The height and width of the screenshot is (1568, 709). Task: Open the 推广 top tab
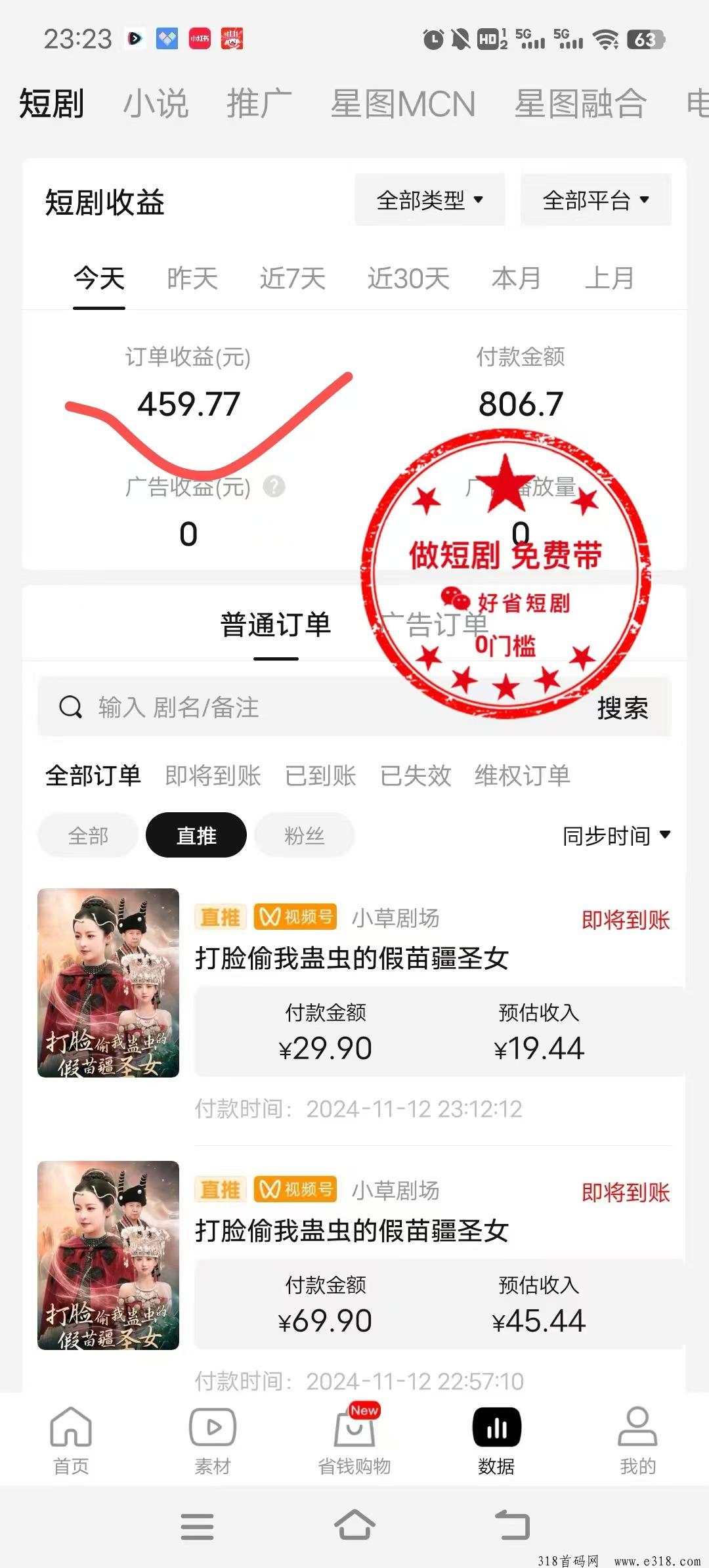[259, 104]
